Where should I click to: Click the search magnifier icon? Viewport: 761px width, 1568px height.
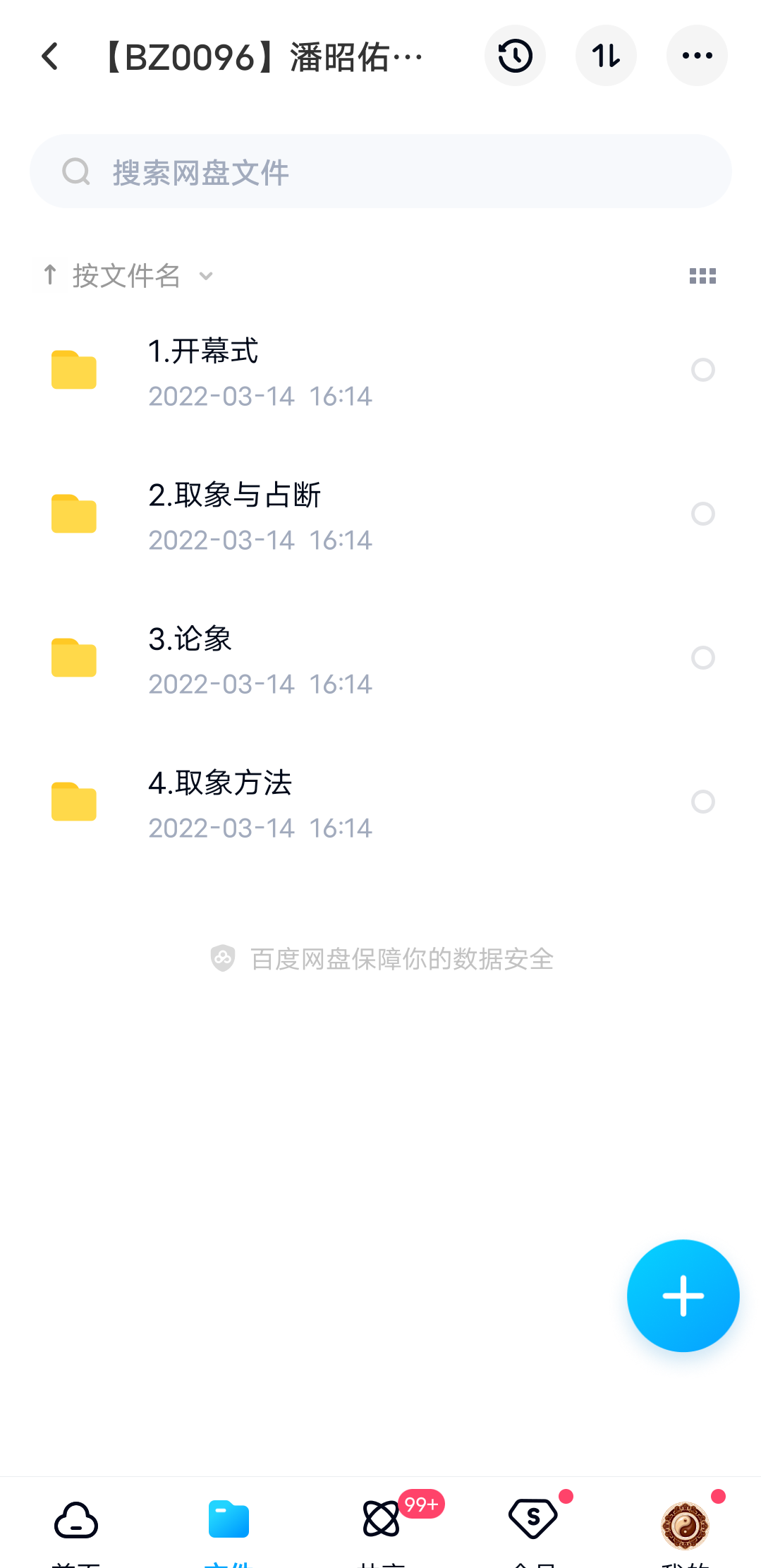click(x=76, y=171)
